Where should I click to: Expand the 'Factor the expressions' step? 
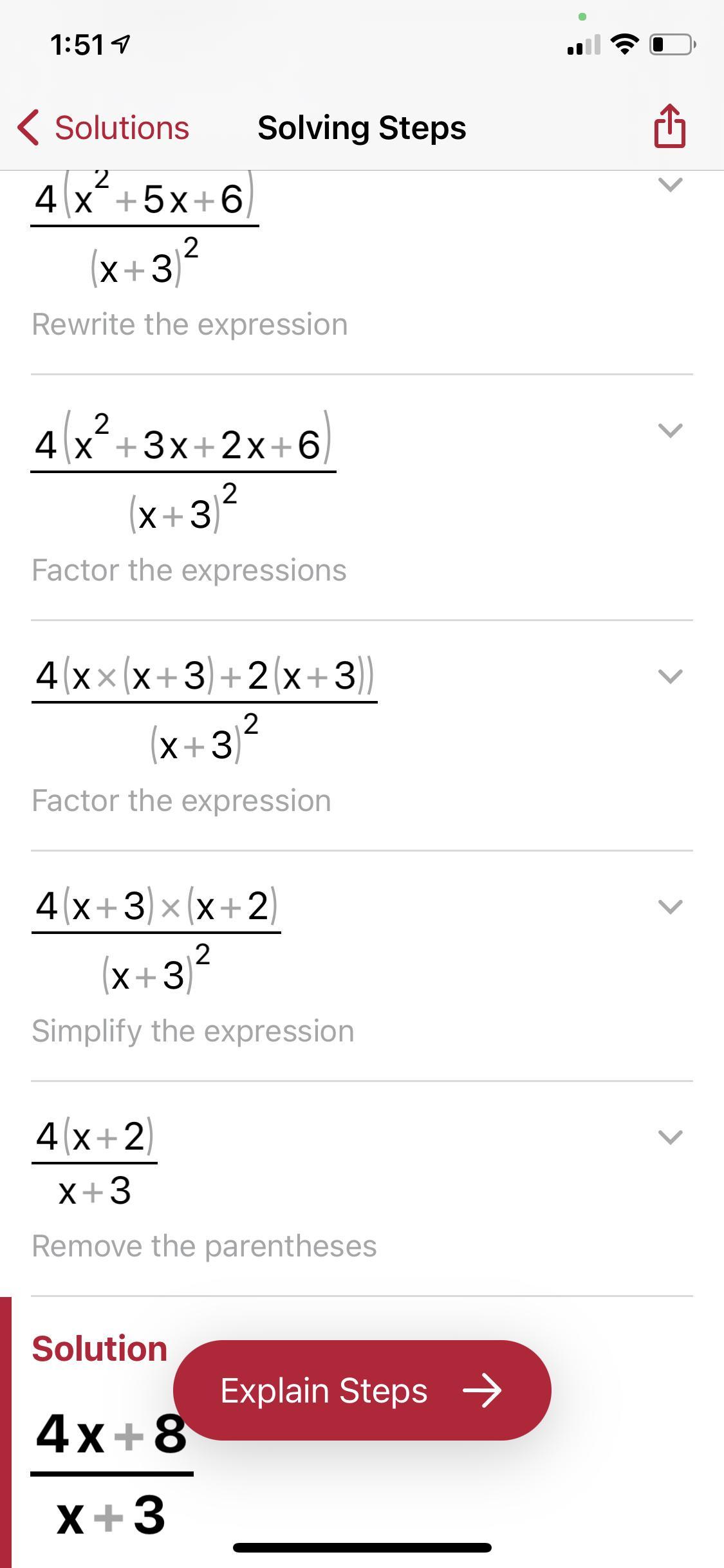point(670,431)
